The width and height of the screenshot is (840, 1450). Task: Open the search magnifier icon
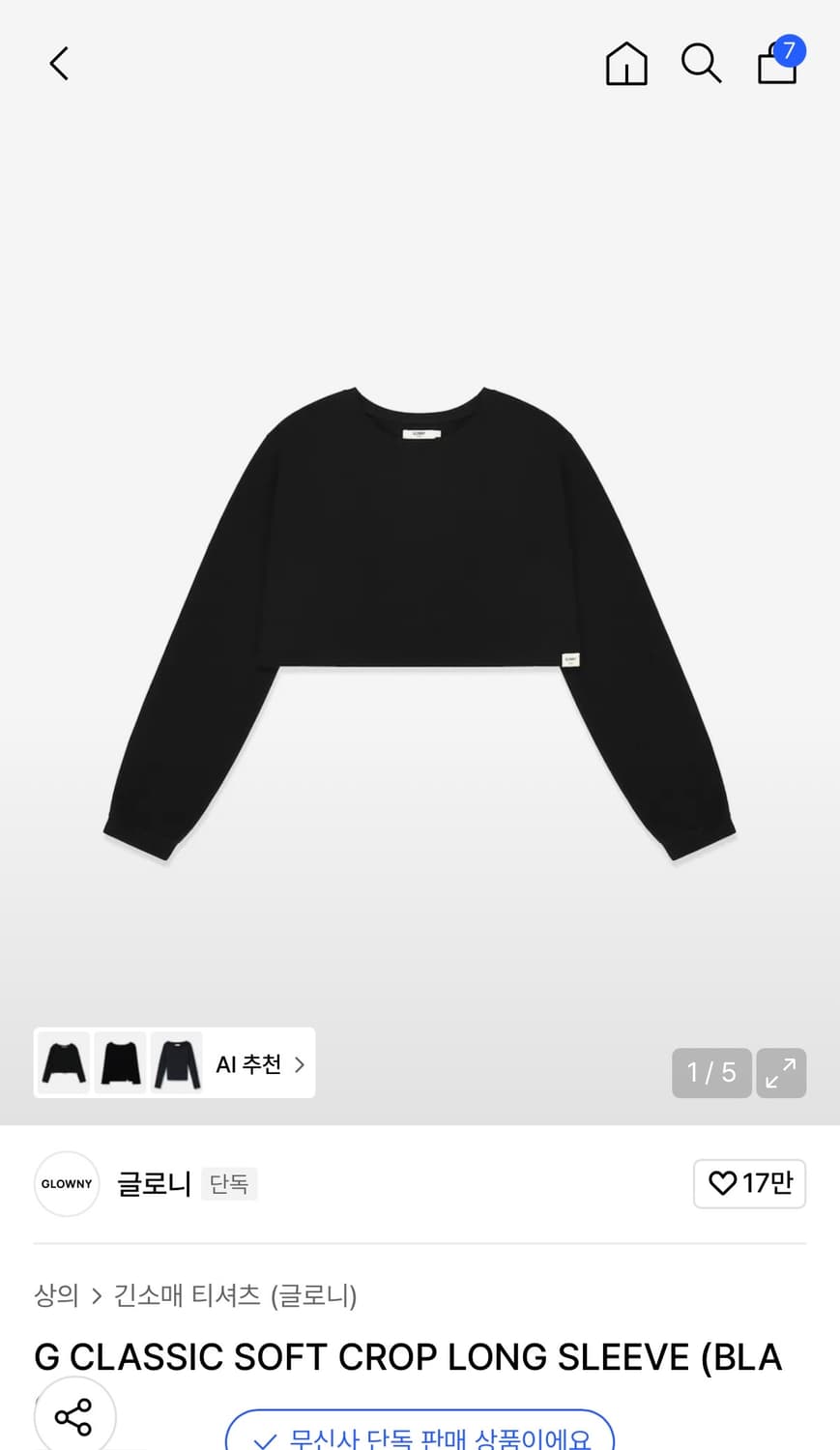click(x=701, y=64)
